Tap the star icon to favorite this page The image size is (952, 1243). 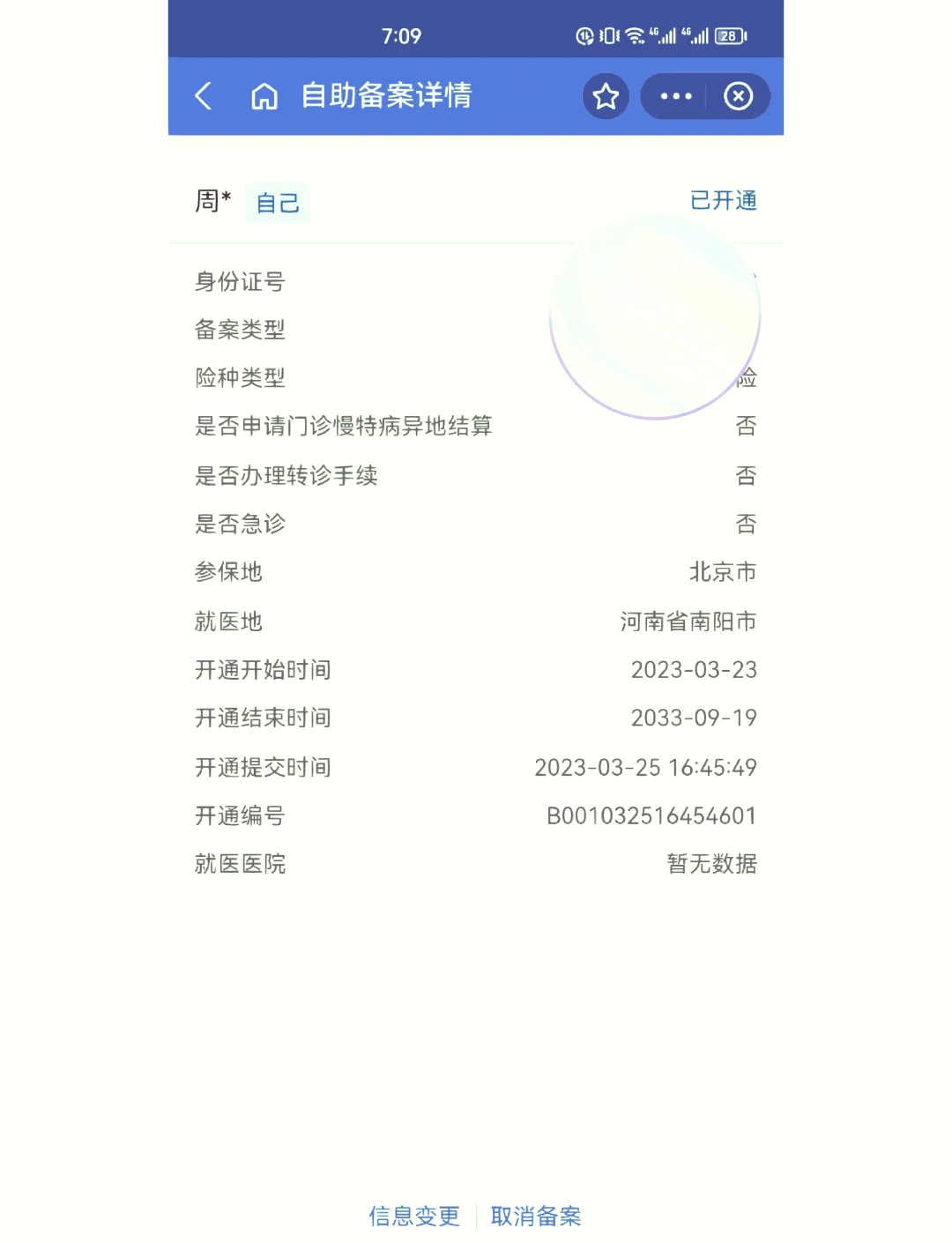coord(606,95)
